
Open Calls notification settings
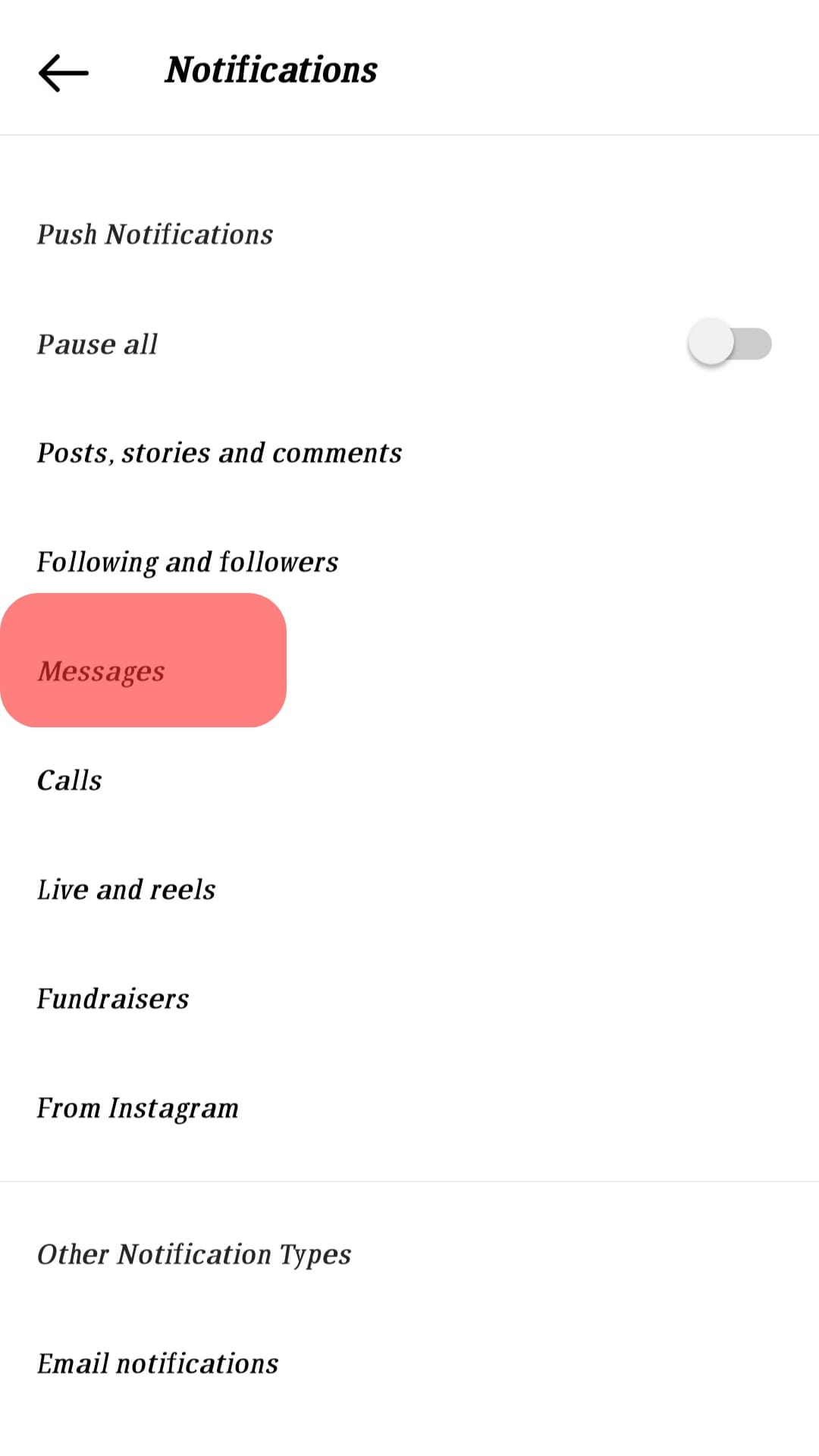click(x=70, y=780)
